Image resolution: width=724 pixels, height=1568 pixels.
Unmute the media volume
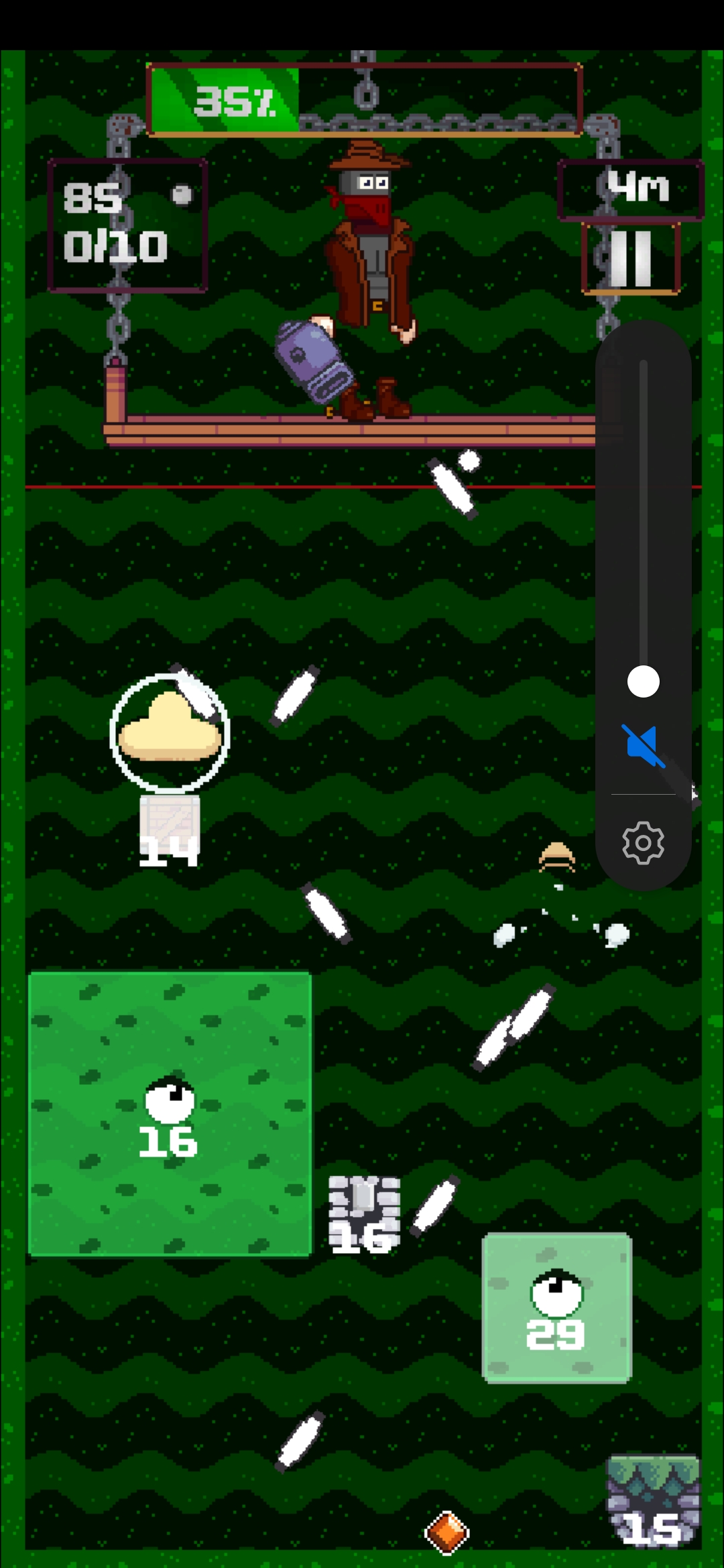click(x=643, y=746)
